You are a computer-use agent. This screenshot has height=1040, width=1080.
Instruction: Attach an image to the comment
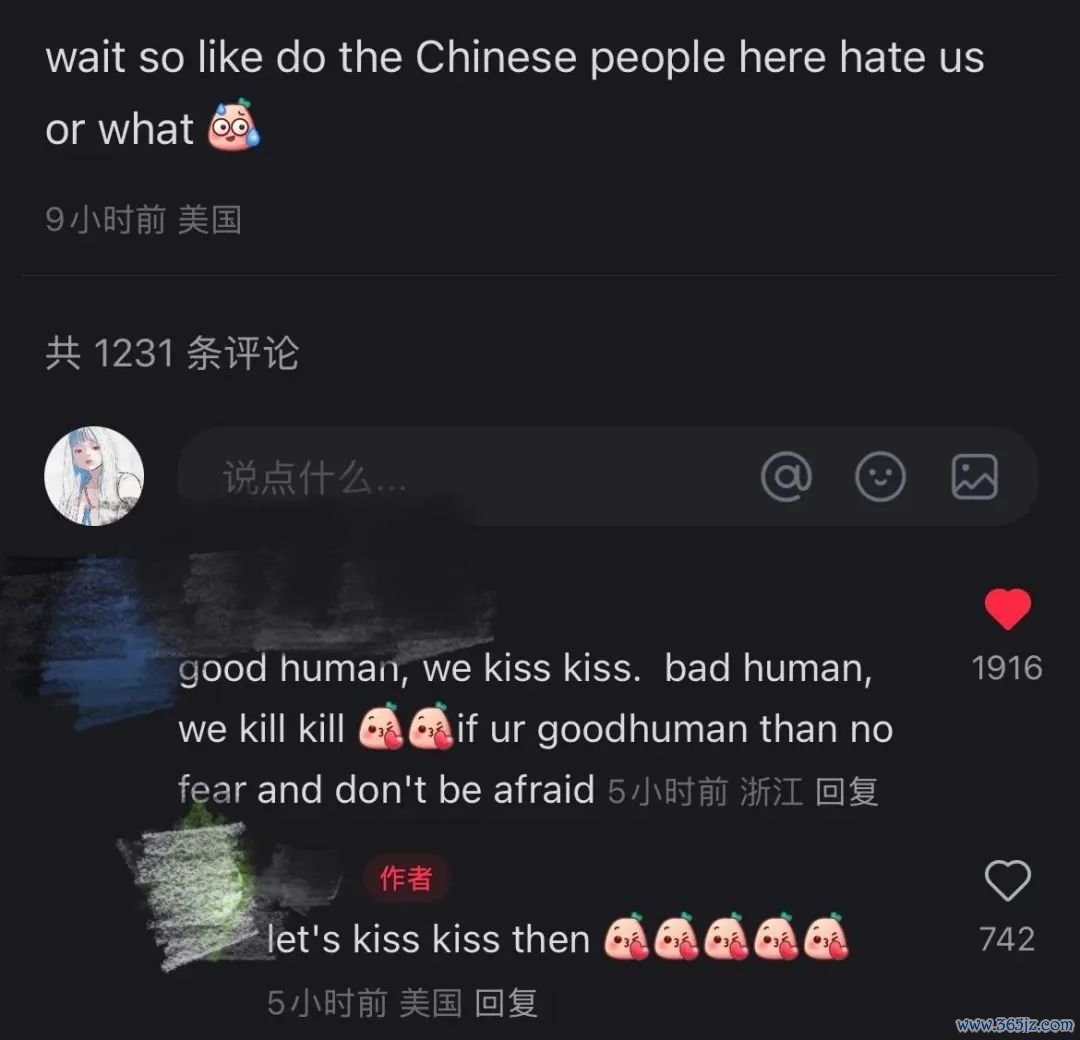click(x=974, y=477)
